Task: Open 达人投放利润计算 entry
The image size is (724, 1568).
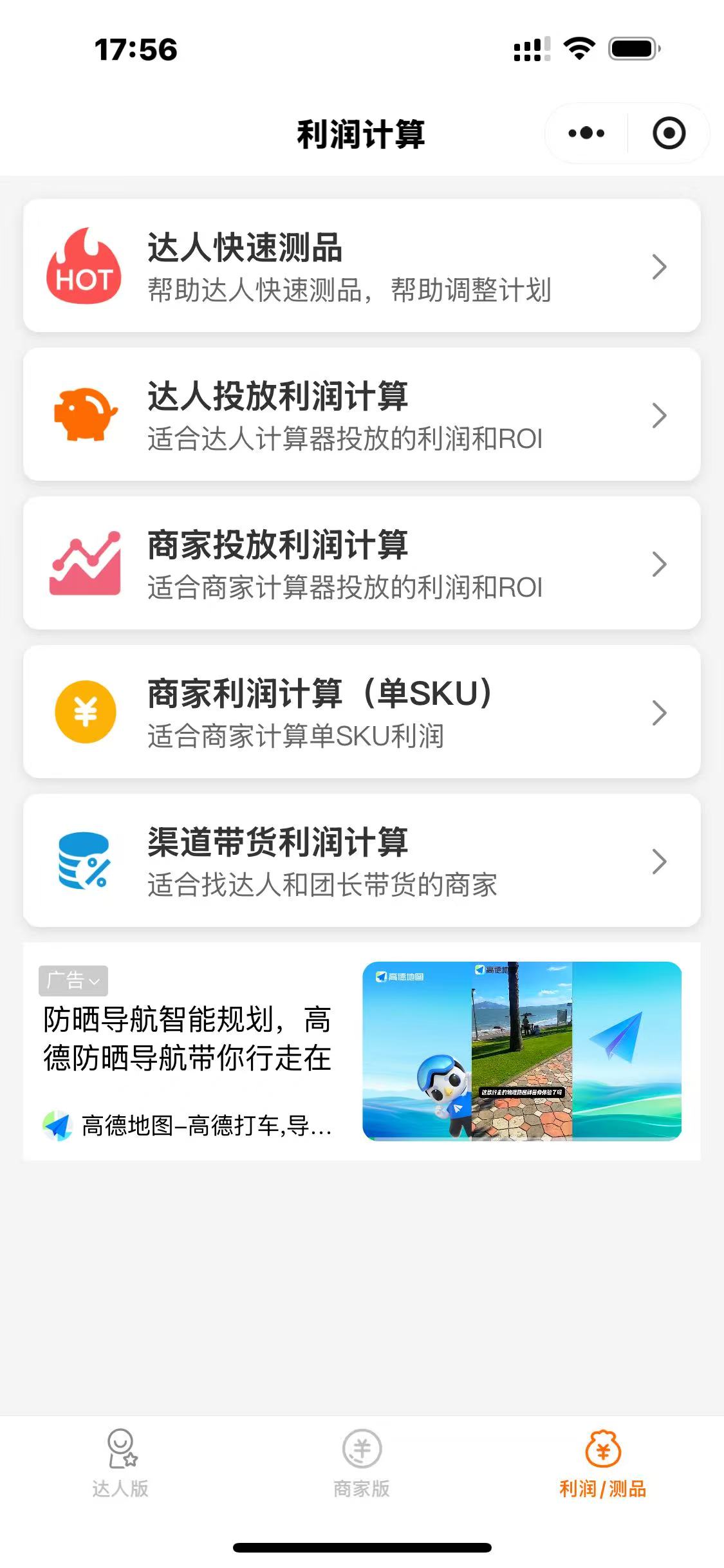Action: [x=362, y=414]
